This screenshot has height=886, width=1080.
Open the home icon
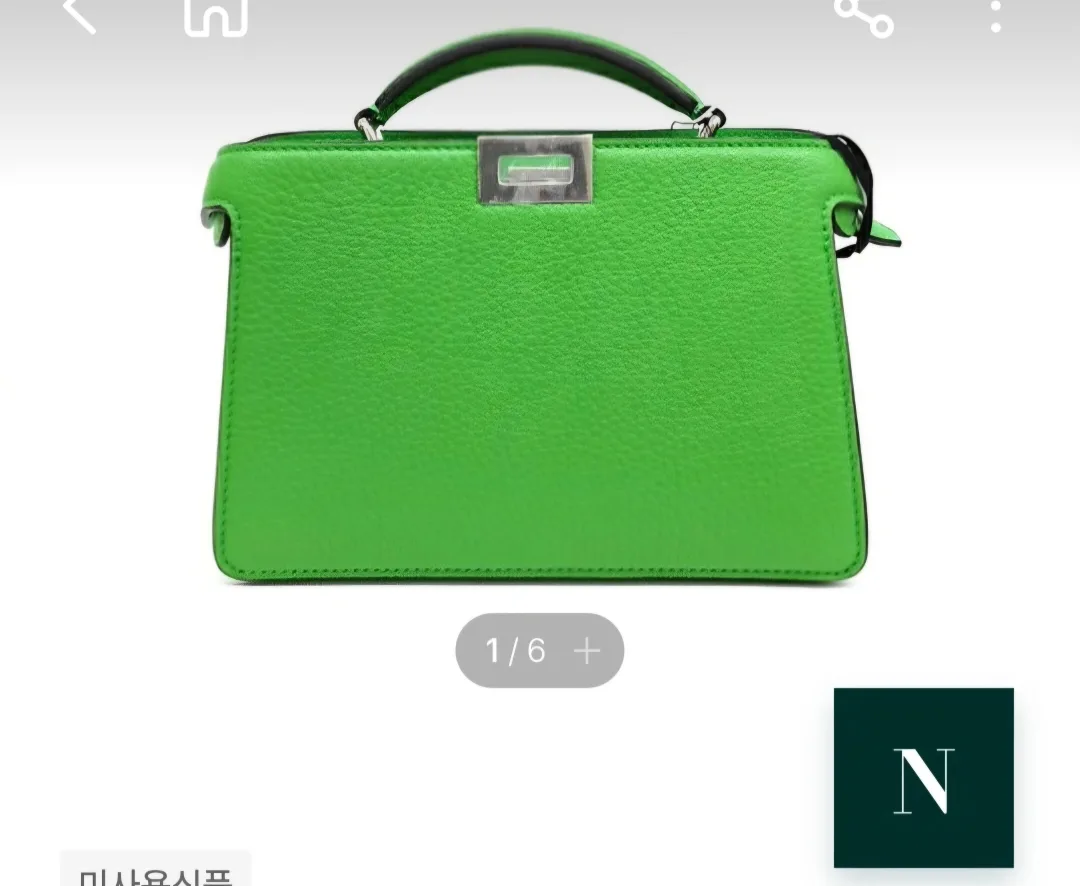(x=215, y=16)
